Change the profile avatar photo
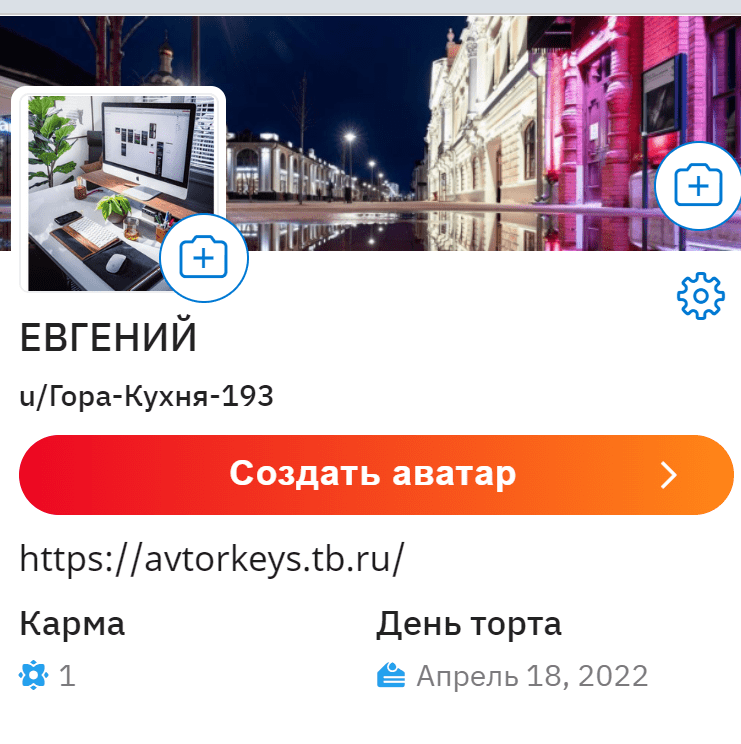Viewport: 741px width, 744px height. tap(203, 258)
